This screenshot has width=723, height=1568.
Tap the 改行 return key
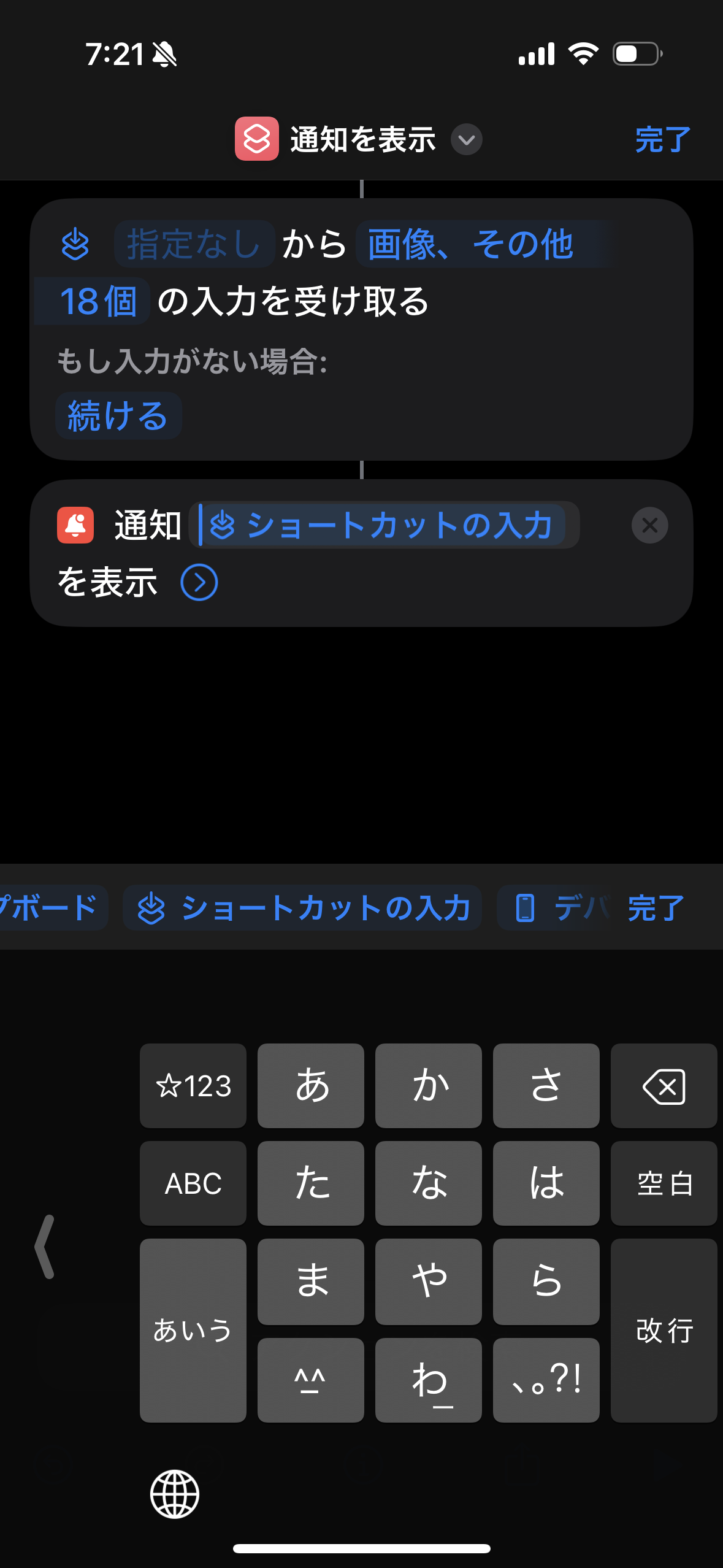click(664, 1330)
